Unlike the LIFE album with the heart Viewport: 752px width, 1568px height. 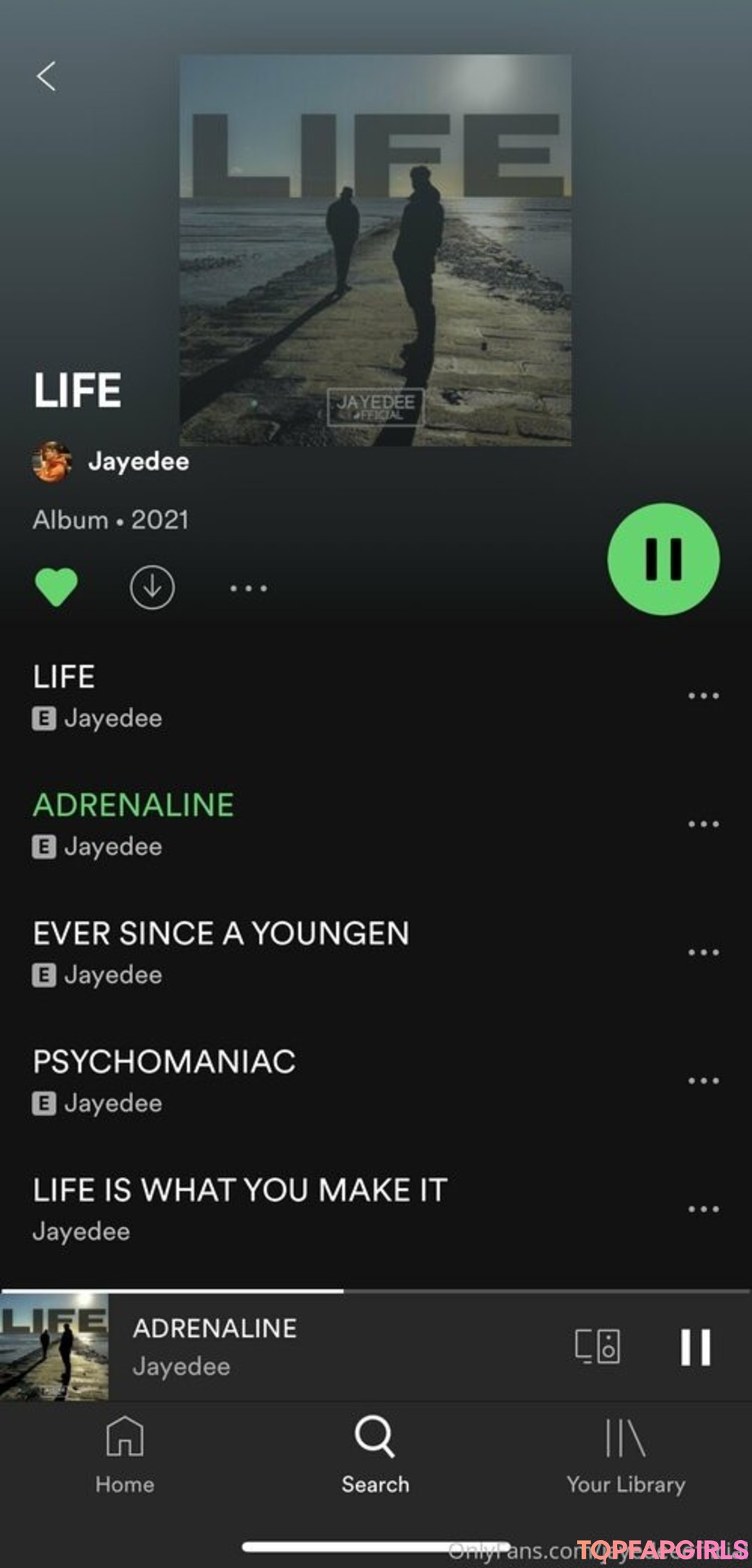(56, 587)
